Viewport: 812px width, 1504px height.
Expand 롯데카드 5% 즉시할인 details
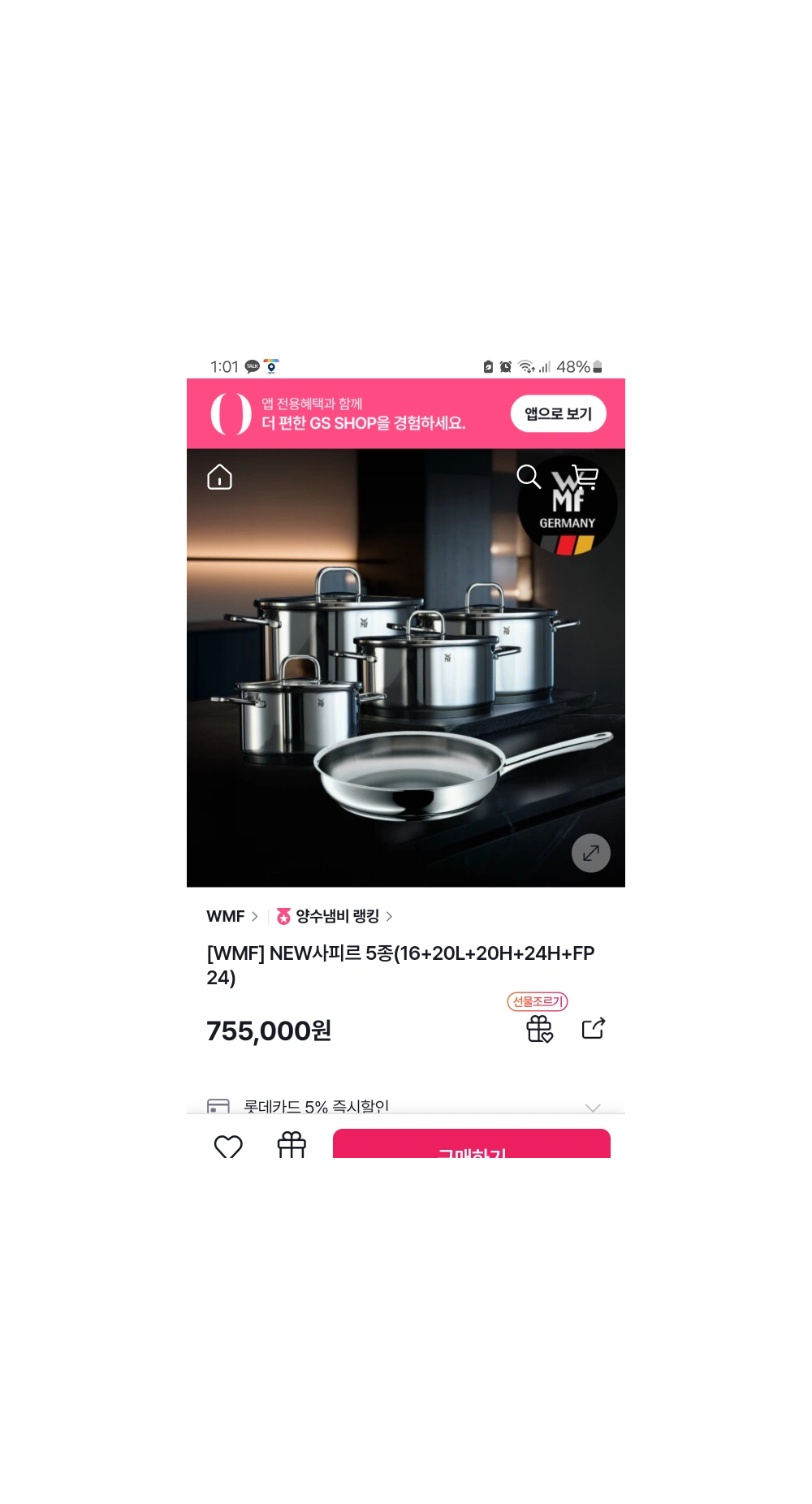[x=593, y=1107]
